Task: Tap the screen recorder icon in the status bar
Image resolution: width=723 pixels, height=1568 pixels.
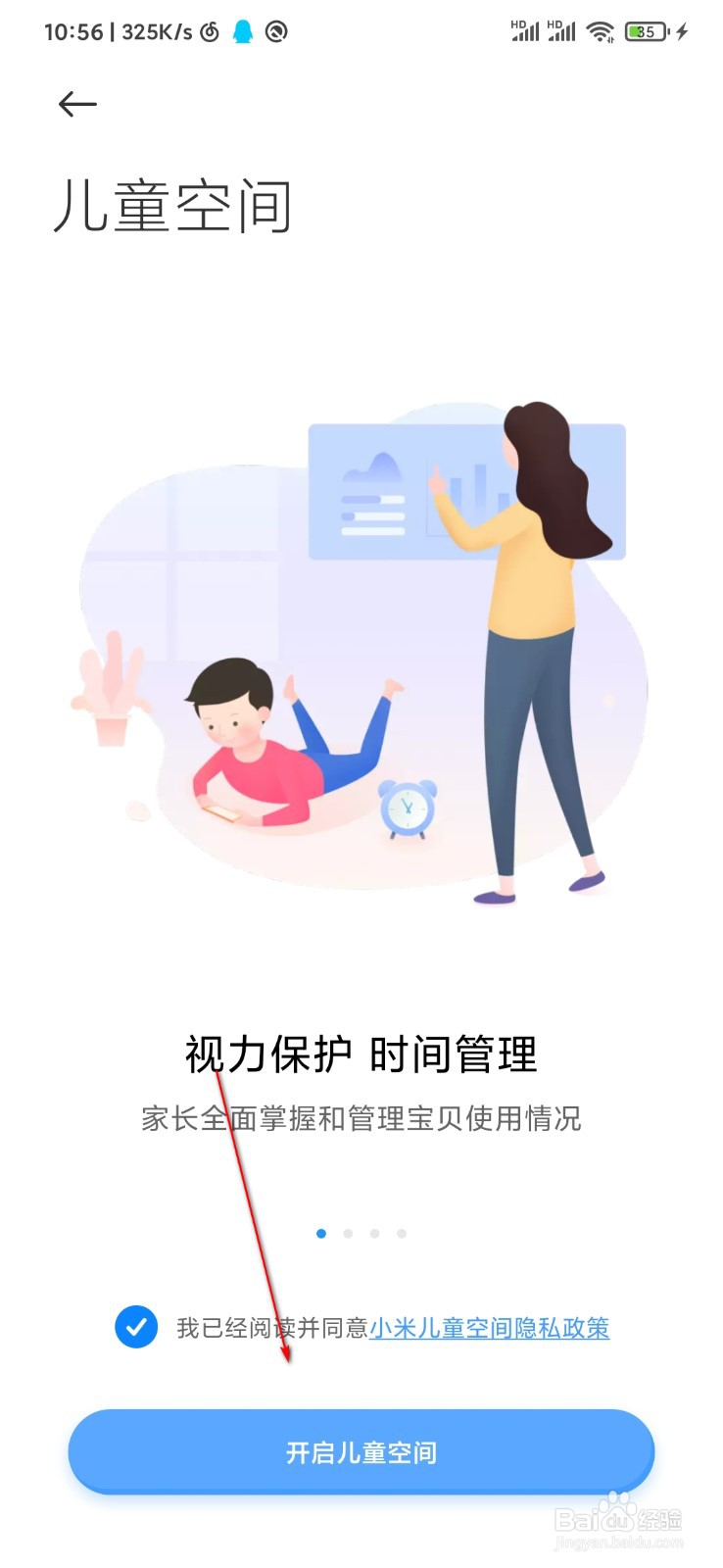Action: [x=277, y=31]
